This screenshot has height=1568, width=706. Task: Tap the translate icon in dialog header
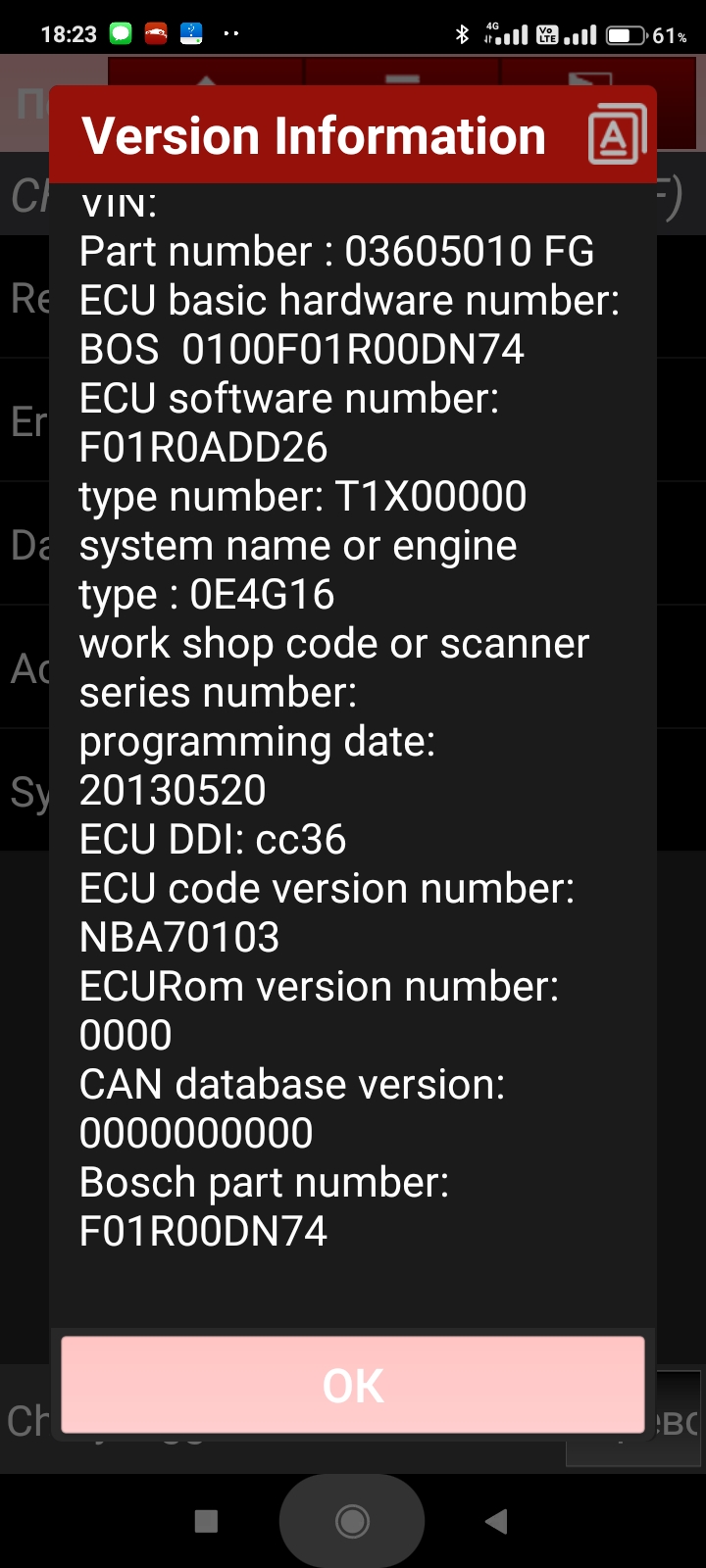pyautogui.click(x=617, y=135)
